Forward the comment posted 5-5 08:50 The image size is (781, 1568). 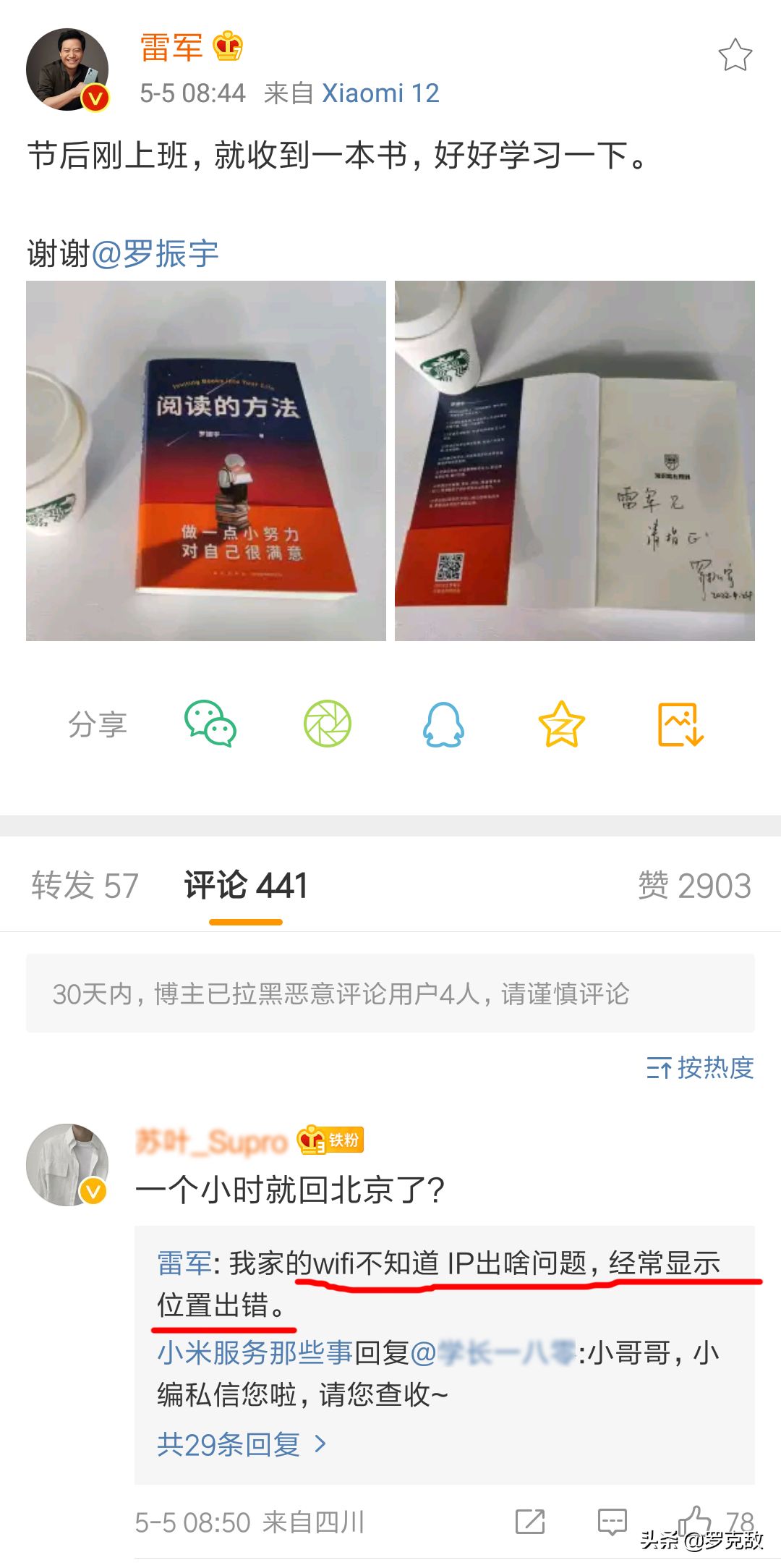[530, 1522]
